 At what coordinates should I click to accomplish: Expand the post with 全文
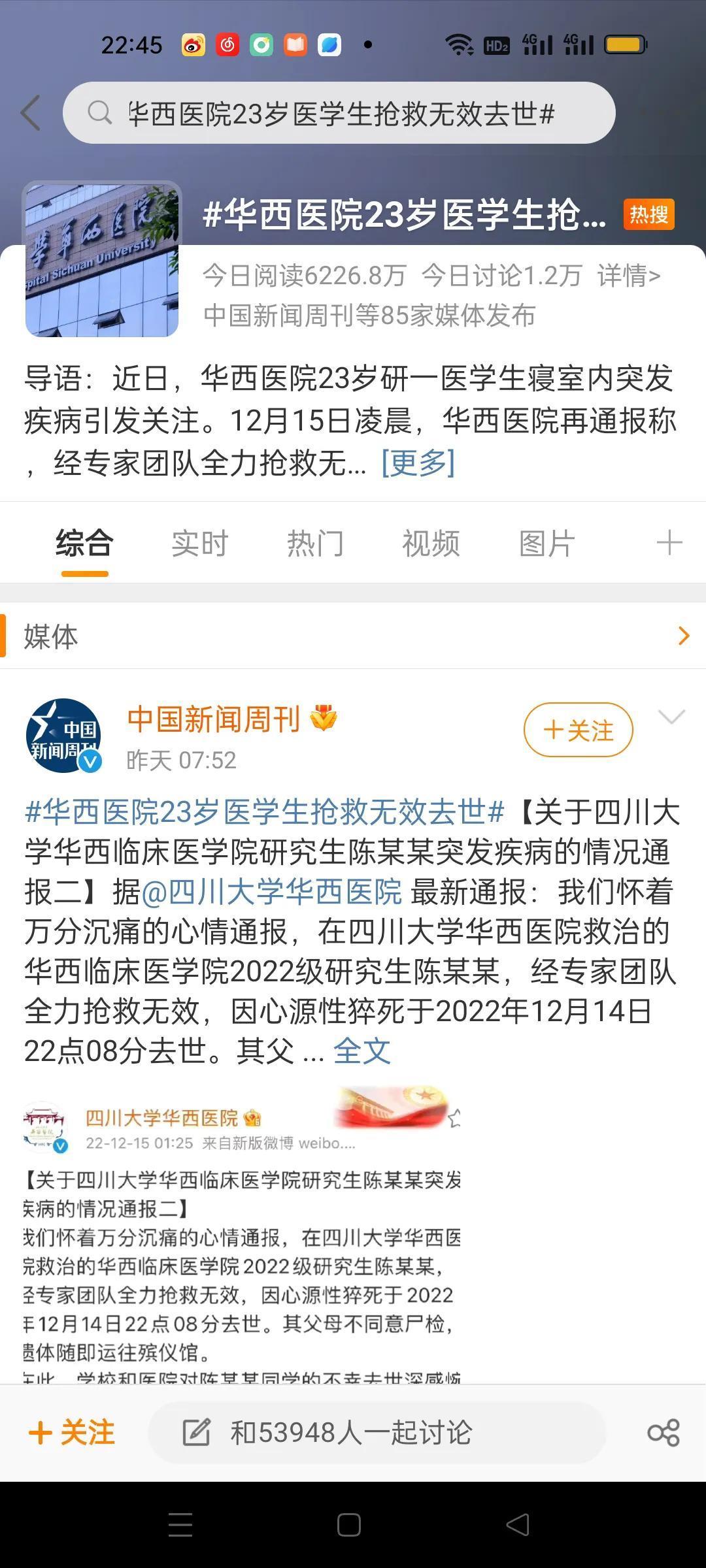(361, 1051)
